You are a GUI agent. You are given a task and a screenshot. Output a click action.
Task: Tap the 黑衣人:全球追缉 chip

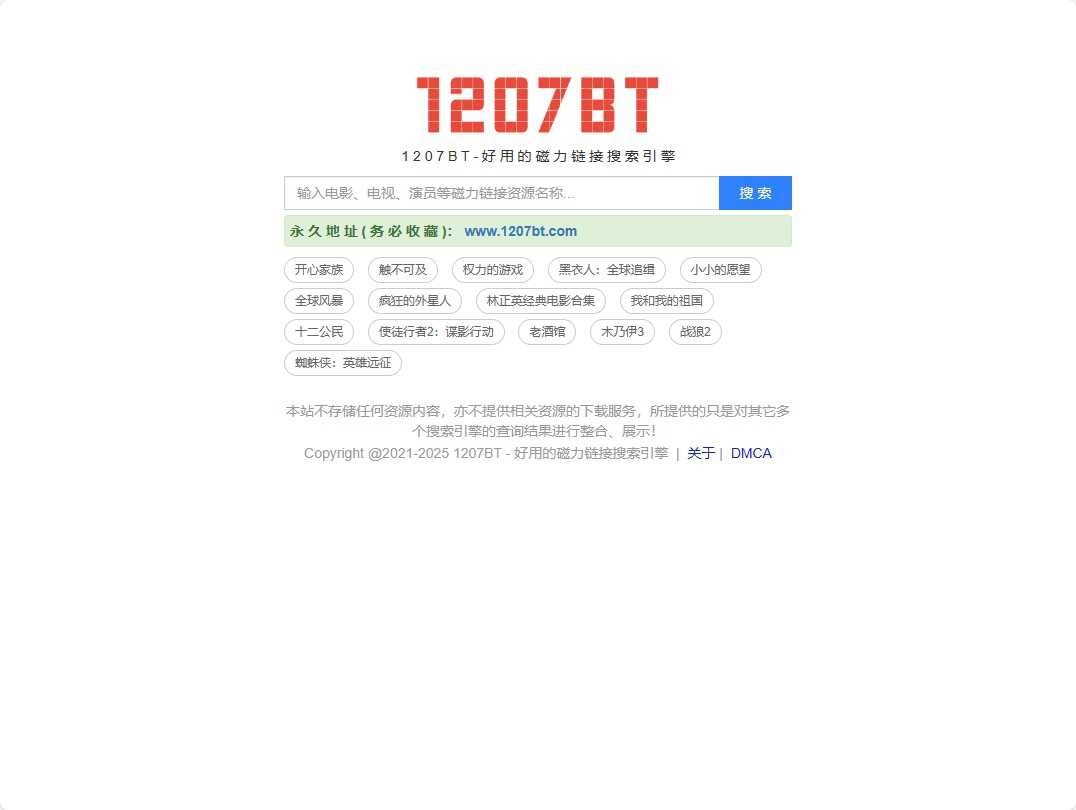click(x=607, y=270)
